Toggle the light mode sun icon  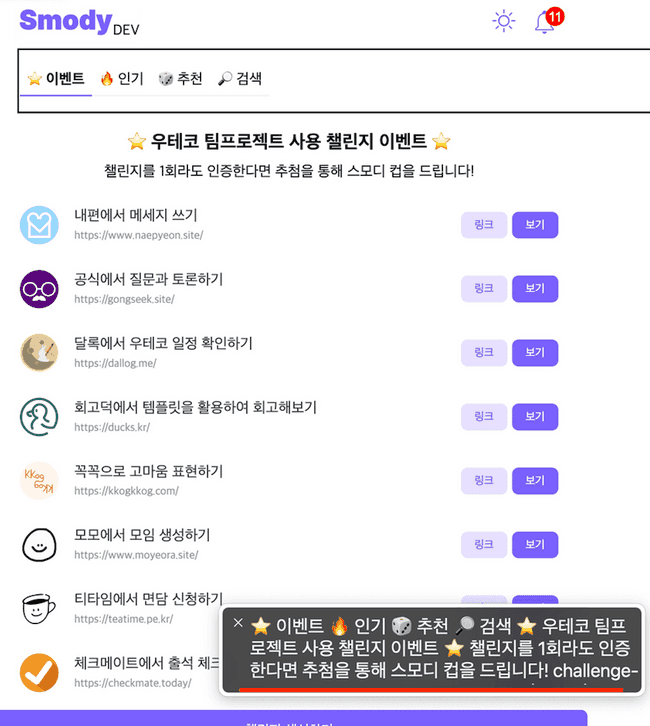tap(503, 21)
